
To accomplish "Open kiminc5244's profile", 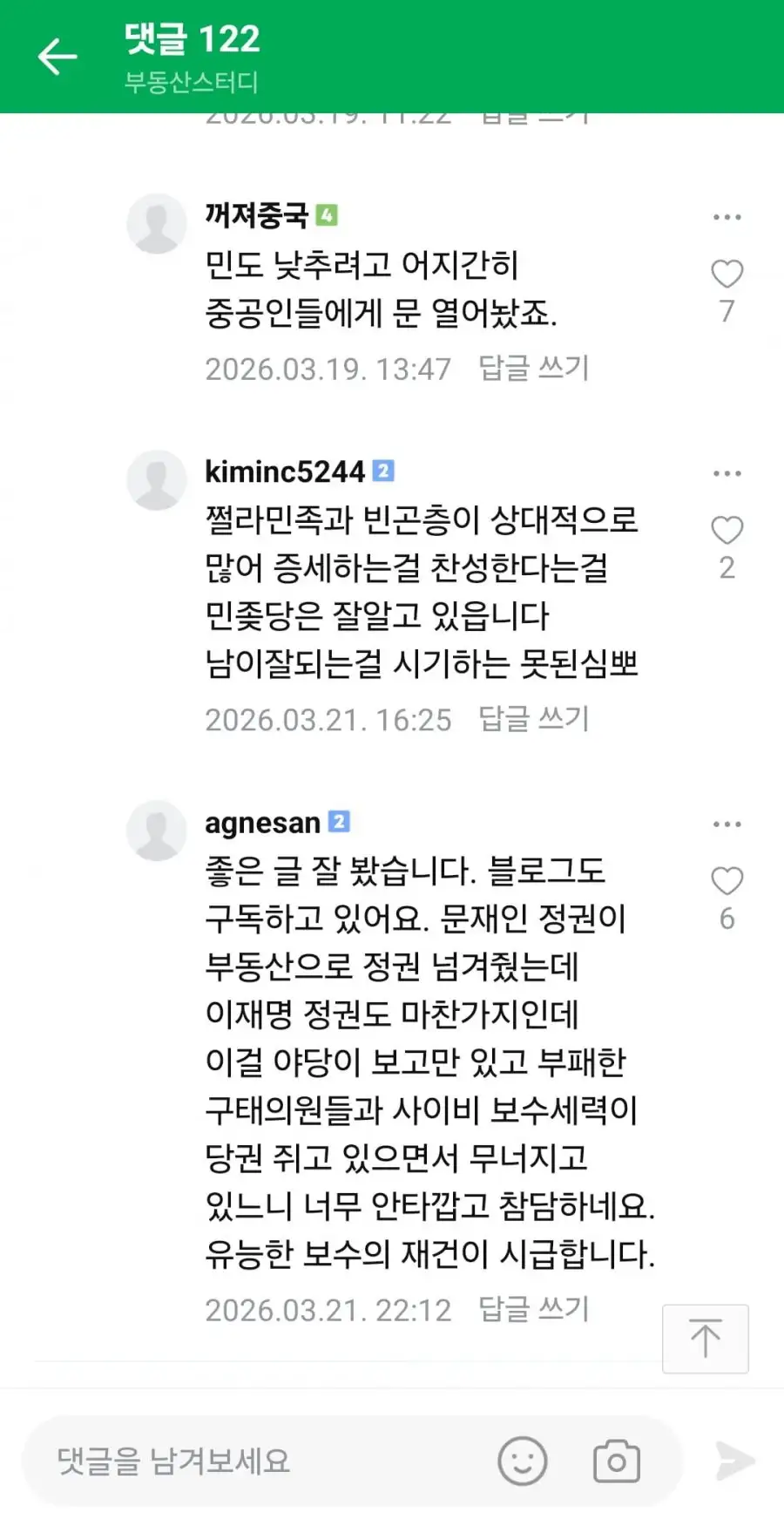I will click(285, 471).
